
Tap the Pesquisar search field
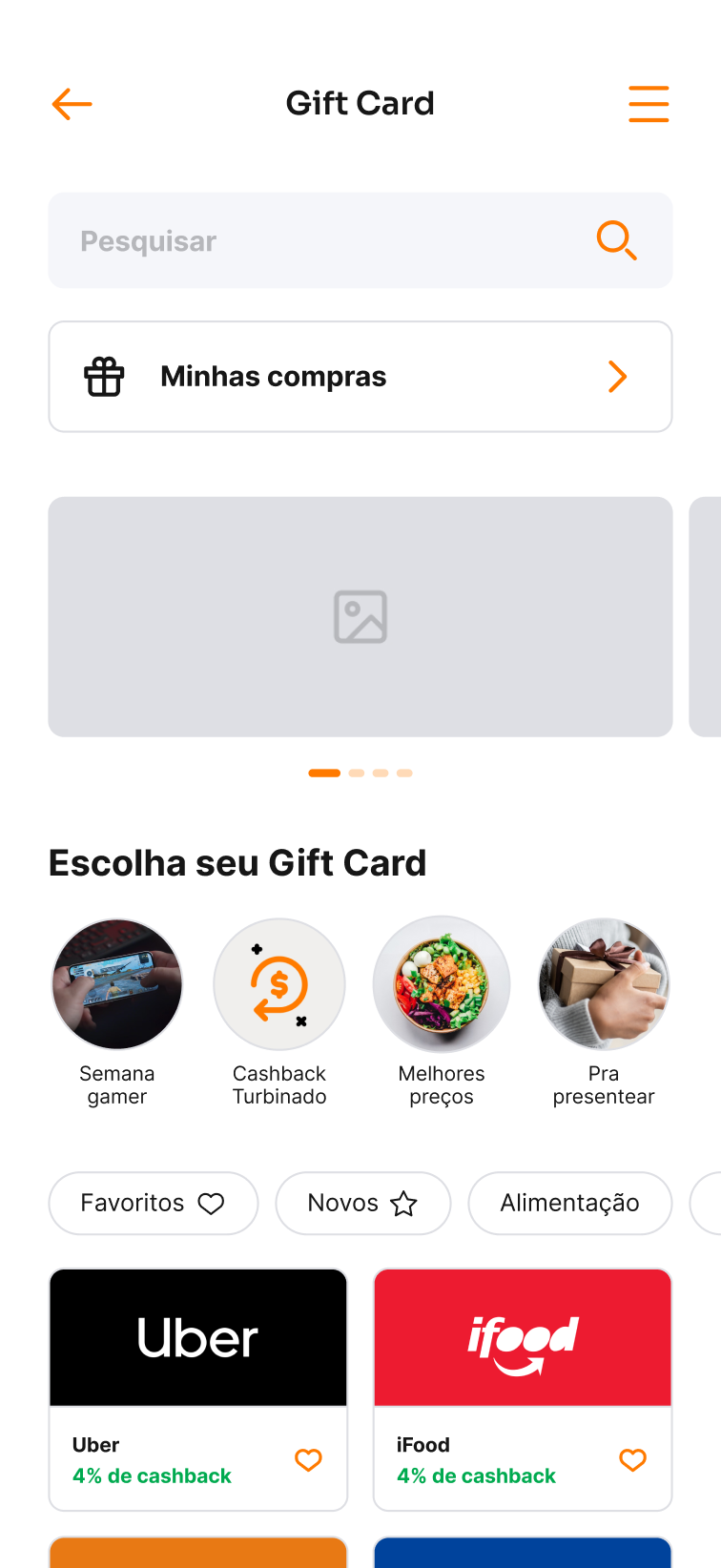click(324, 241)
